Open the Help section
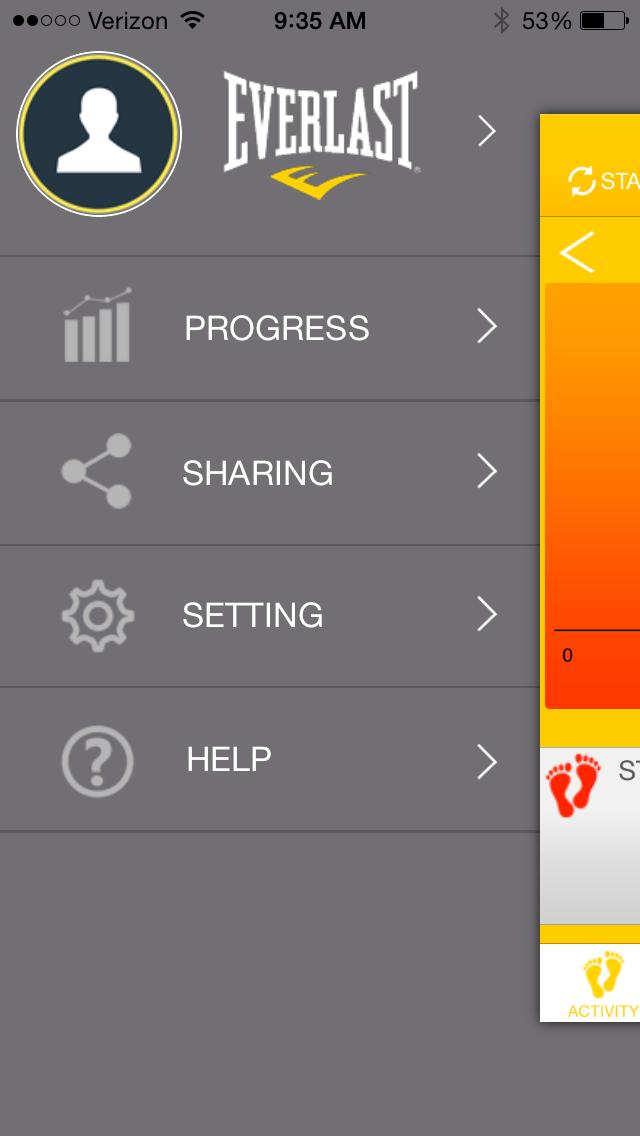The image size is (640, 1136). tap(229, 760)
